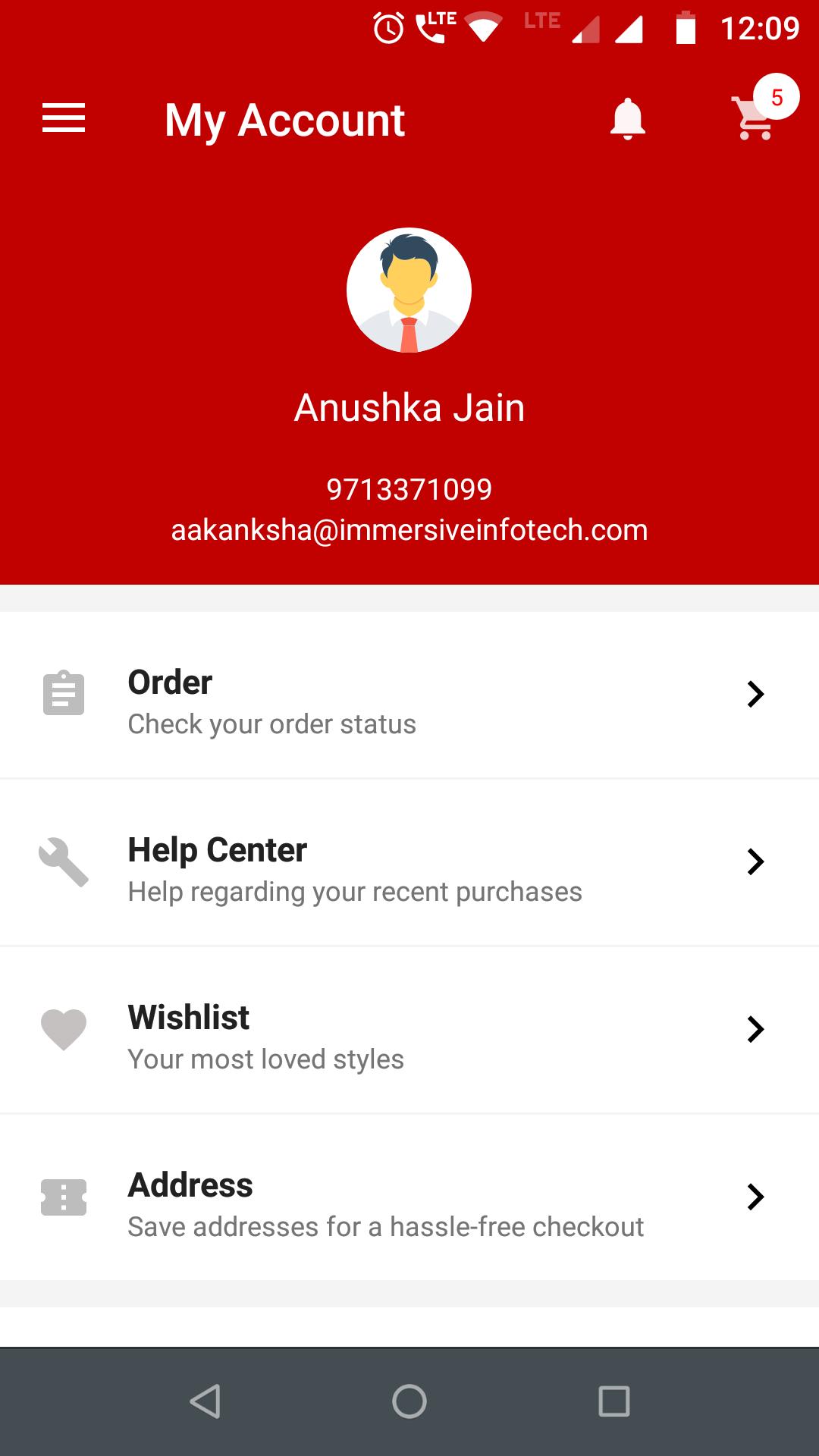Open the hamburger navigation drawer
819x1456 pixels.
[64, 119]
